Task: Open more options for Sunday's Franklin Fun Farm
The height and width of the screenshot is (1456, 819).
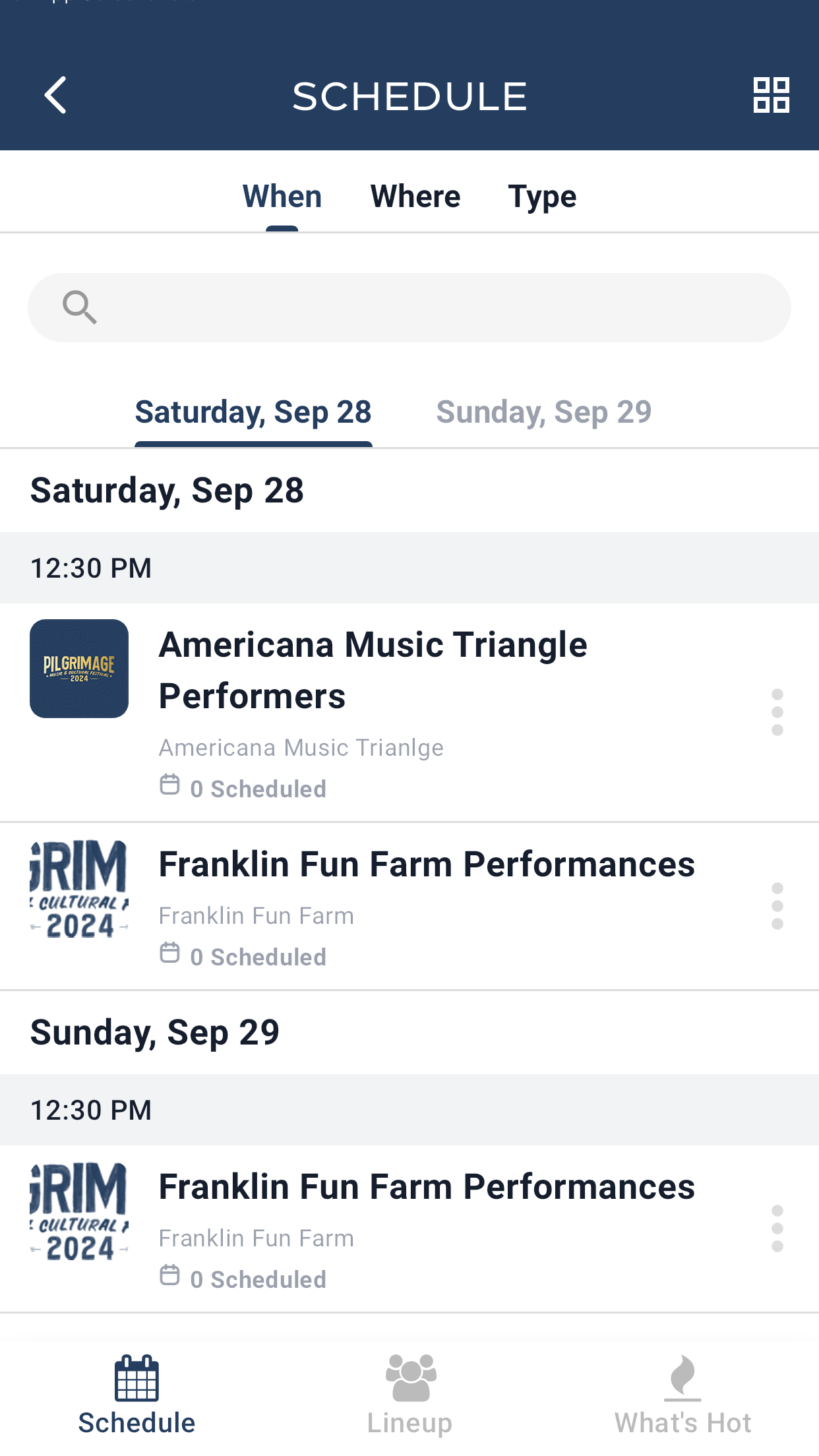Action: [777, 1228]
